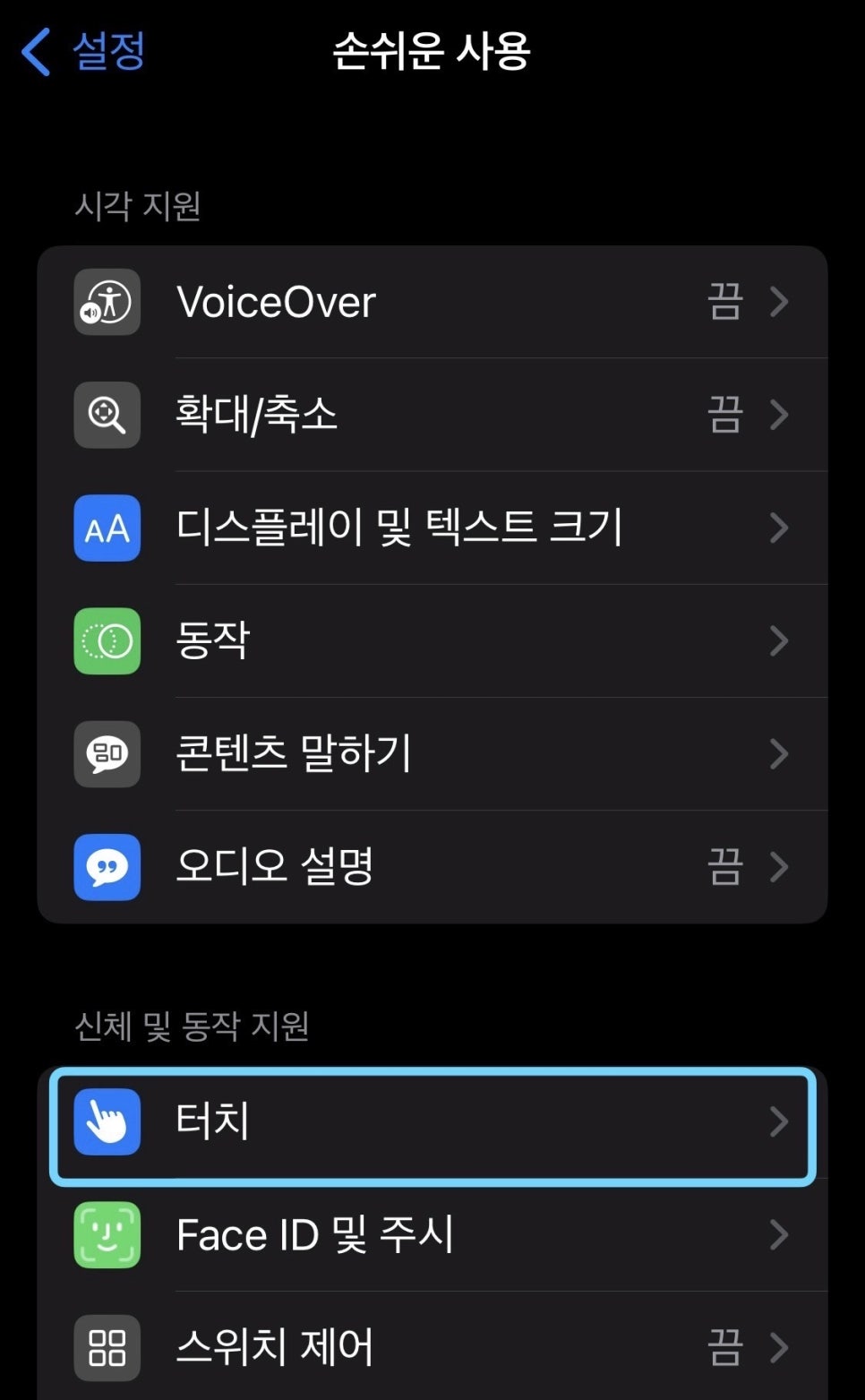Open 콘텐츠 말하기 settings

[x=432, y=753]
